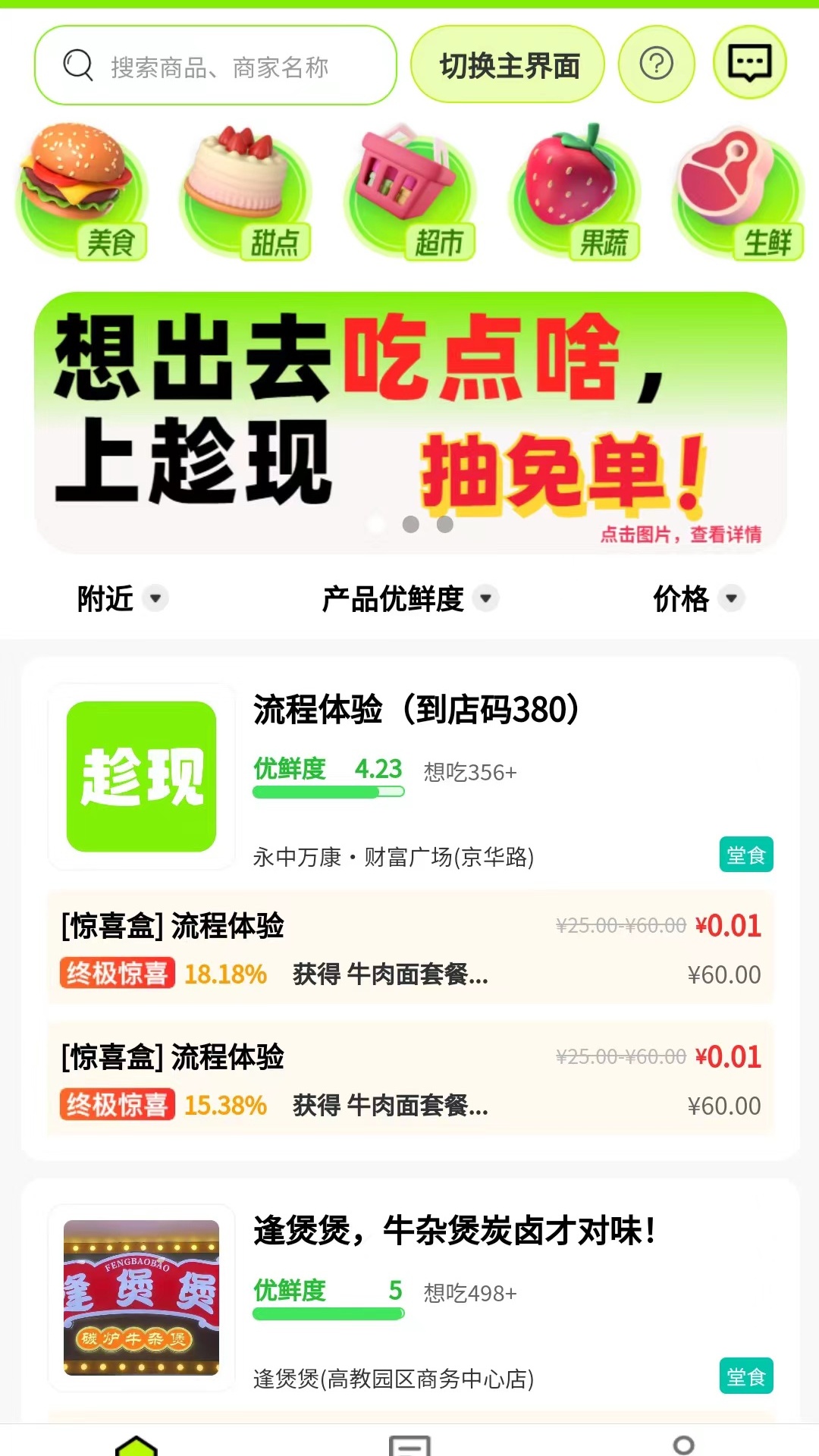Open the 超市 supermarket category icon
The width and height of the screenshot is (819, 1456).
[409, 186]
